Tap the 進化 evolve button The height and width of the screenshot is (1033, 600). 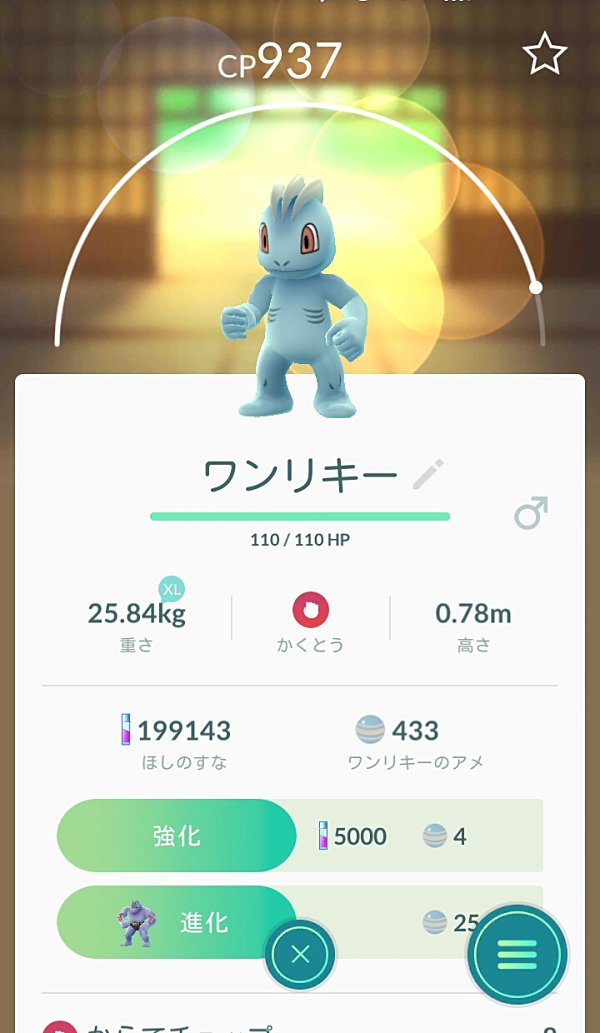(177, 922)
